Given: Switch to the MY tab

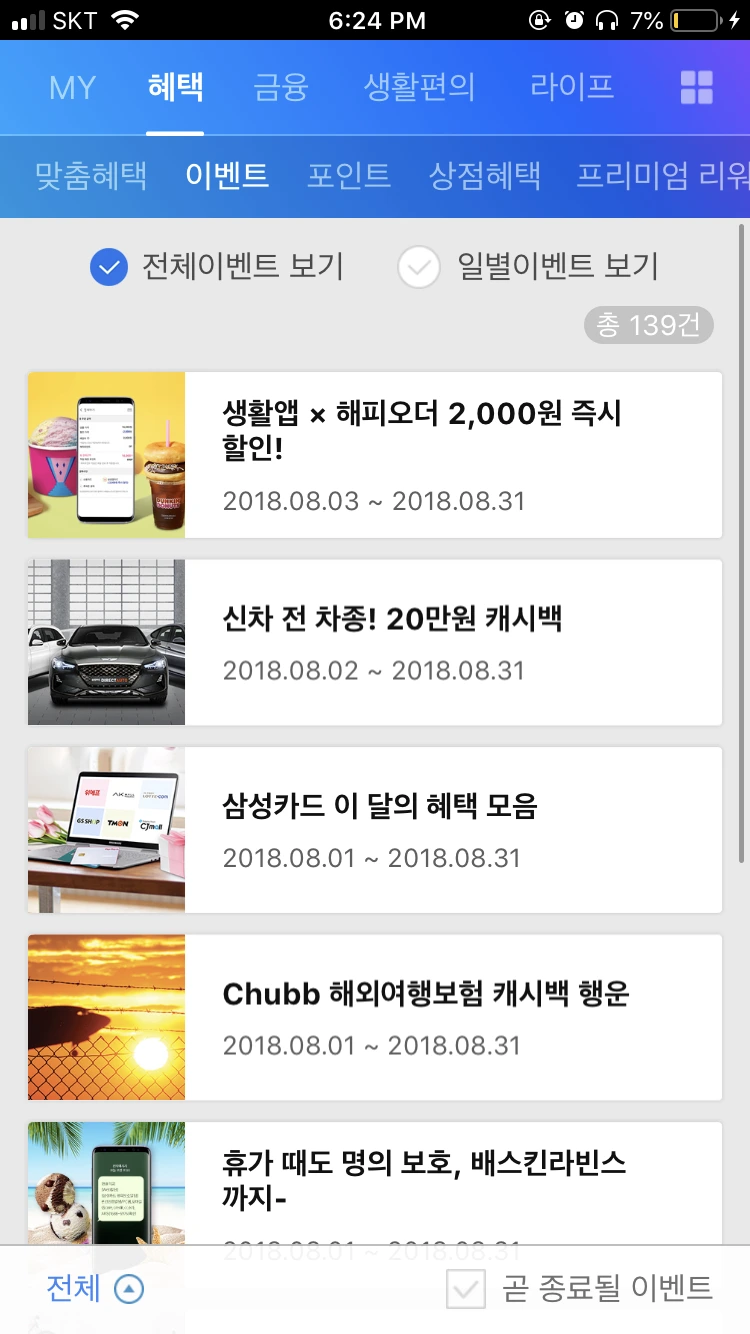Looking at the screenshot, I should 73,88.
